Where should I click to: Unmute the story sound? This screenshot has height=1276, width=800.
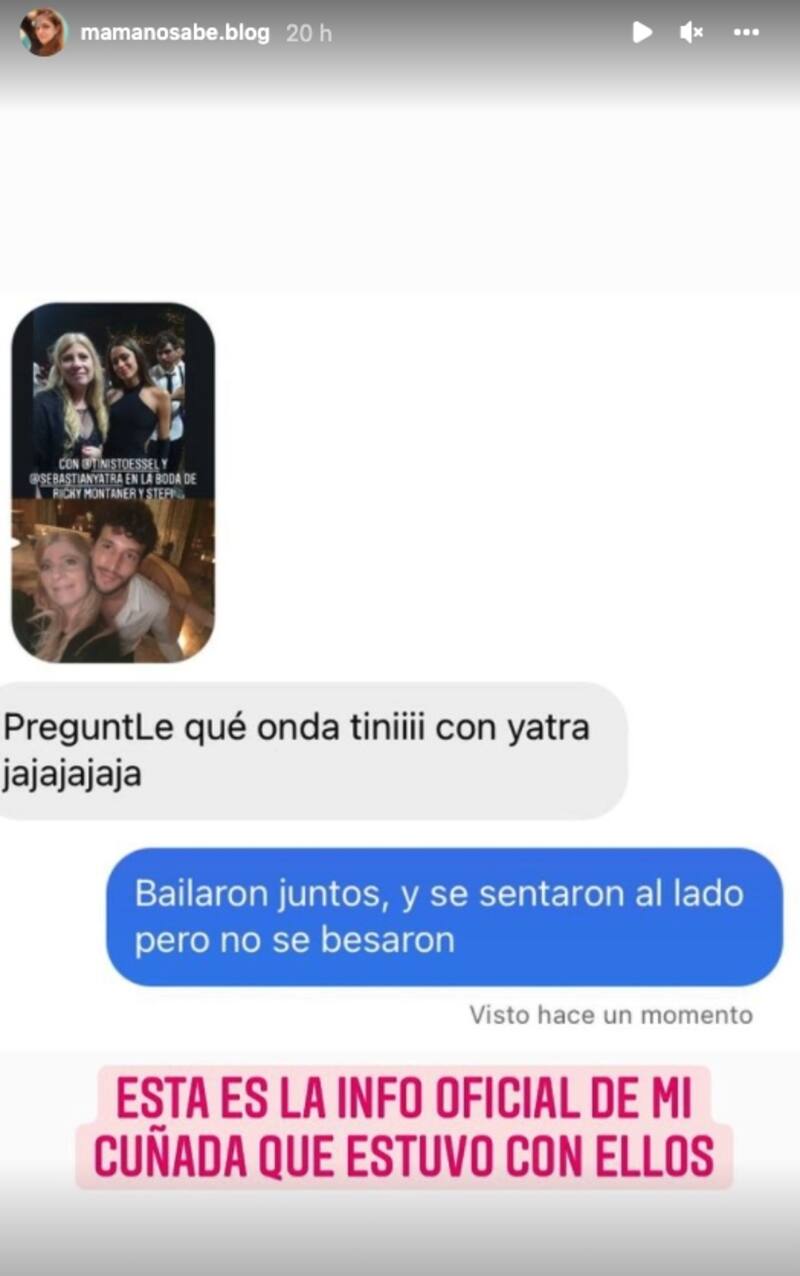pos(692,32)
